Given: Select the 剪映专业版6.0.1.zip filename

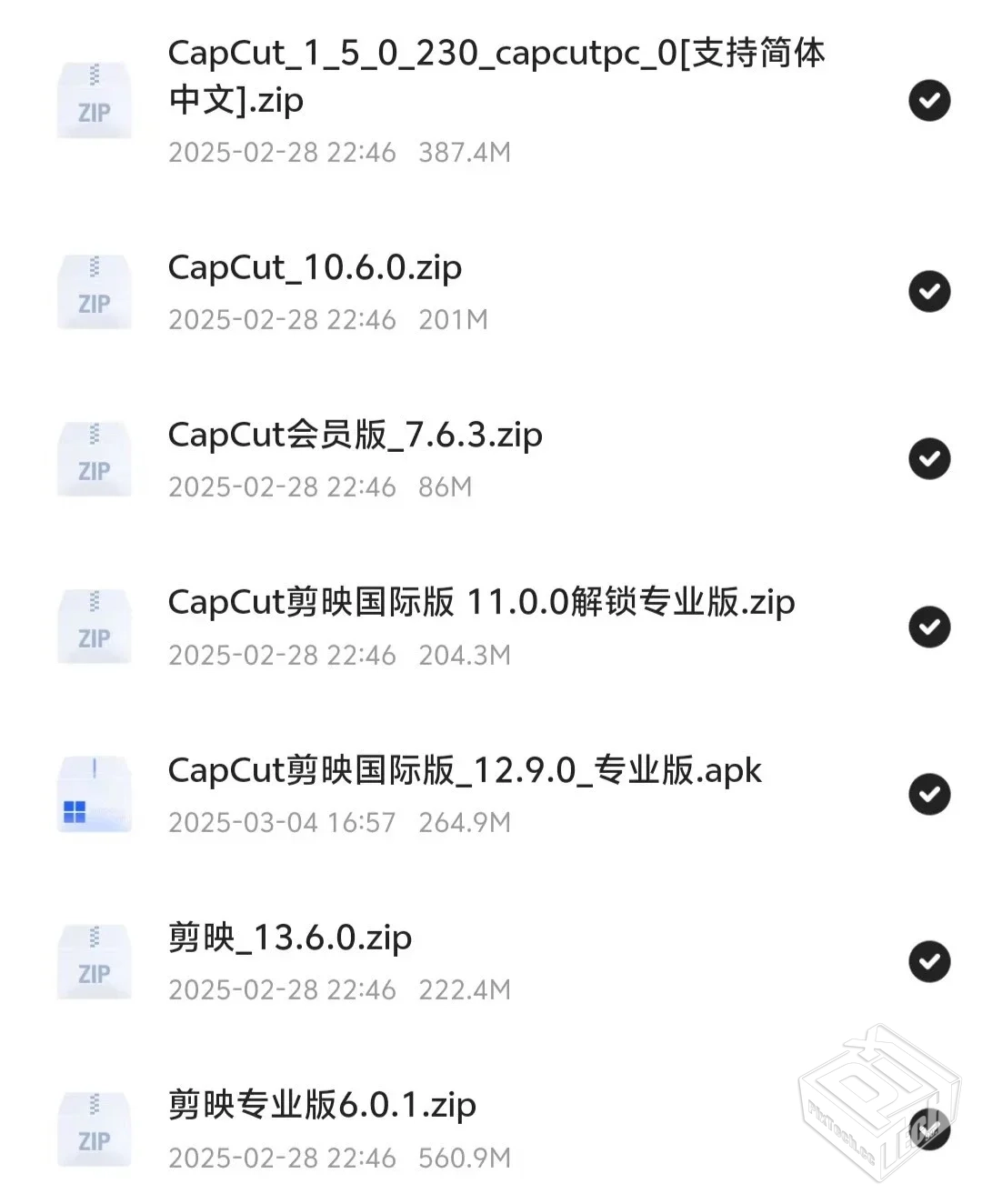Looking at the screenshot, I should [322, 1105].
